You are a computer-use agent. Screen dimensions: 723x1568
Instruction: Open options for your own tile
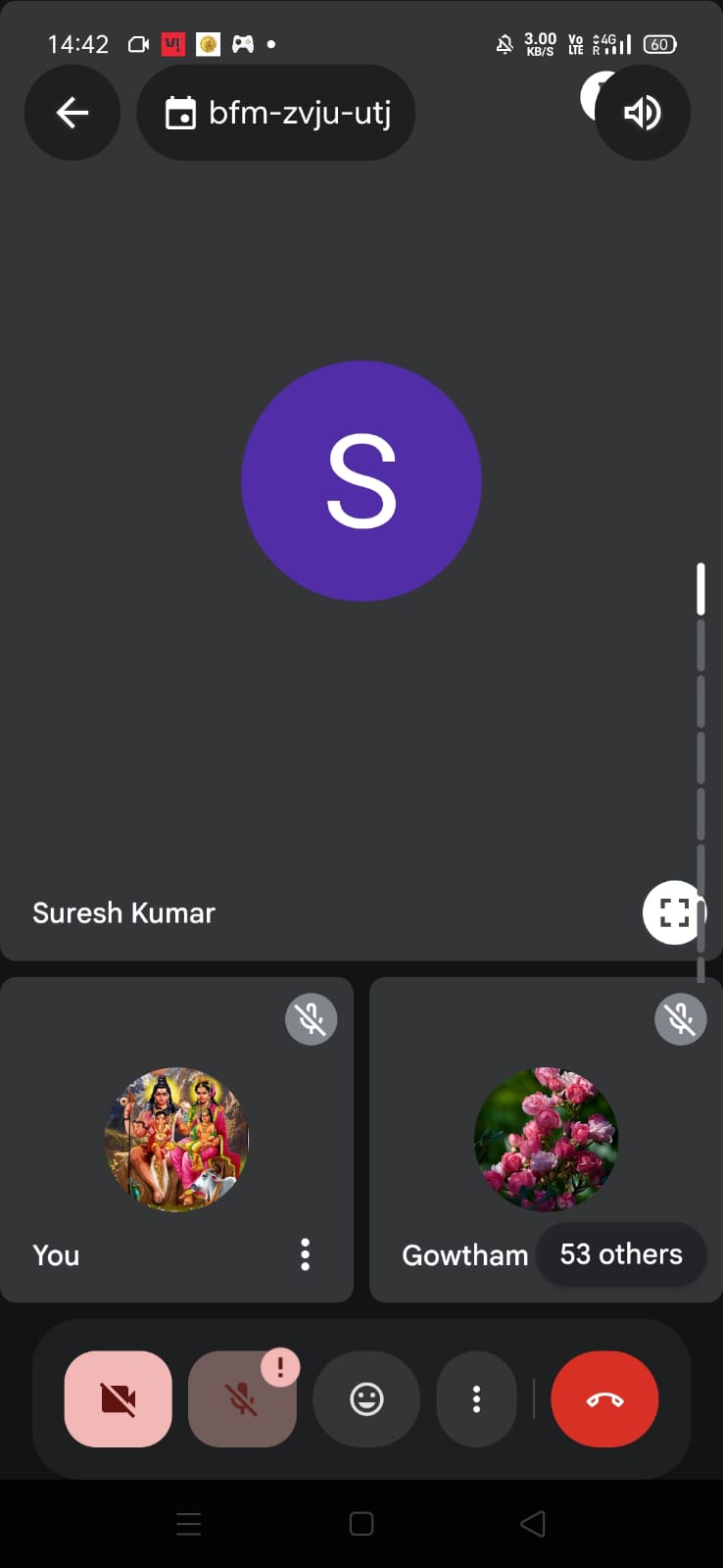point(305,1254)
